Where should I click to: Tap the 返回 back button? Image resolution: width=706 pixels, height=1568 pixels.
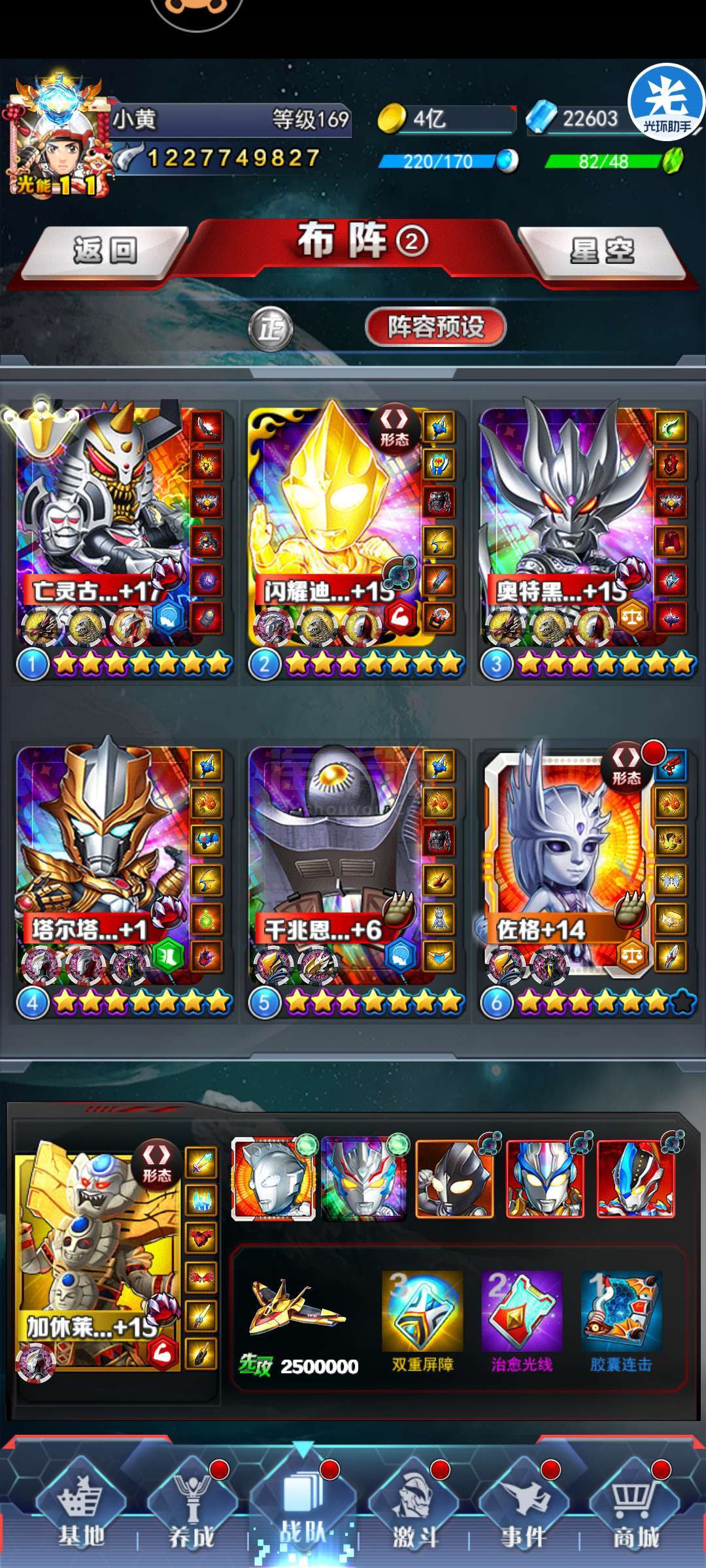(x=105, y=252)
